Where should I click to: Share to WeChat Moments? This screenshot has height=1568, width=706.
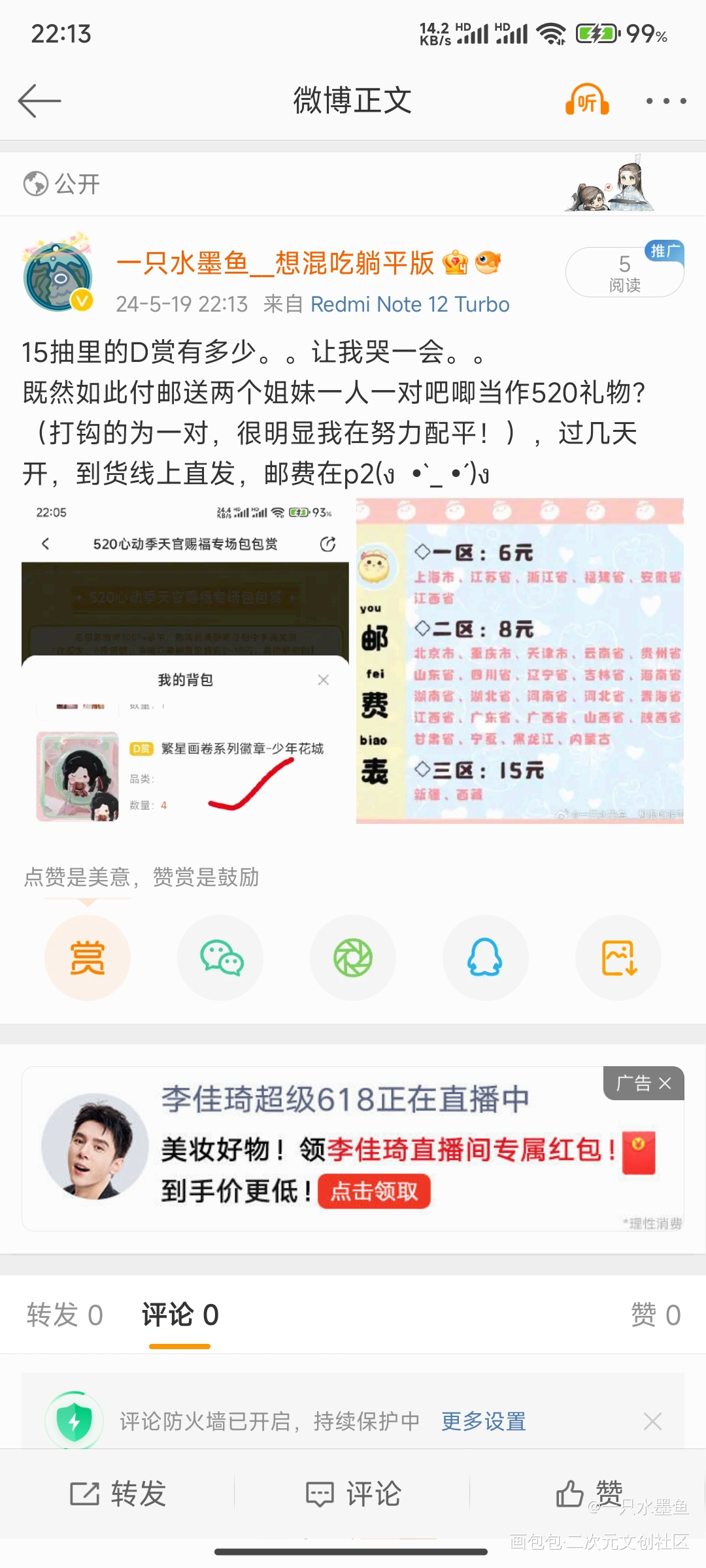coord(353,958)
